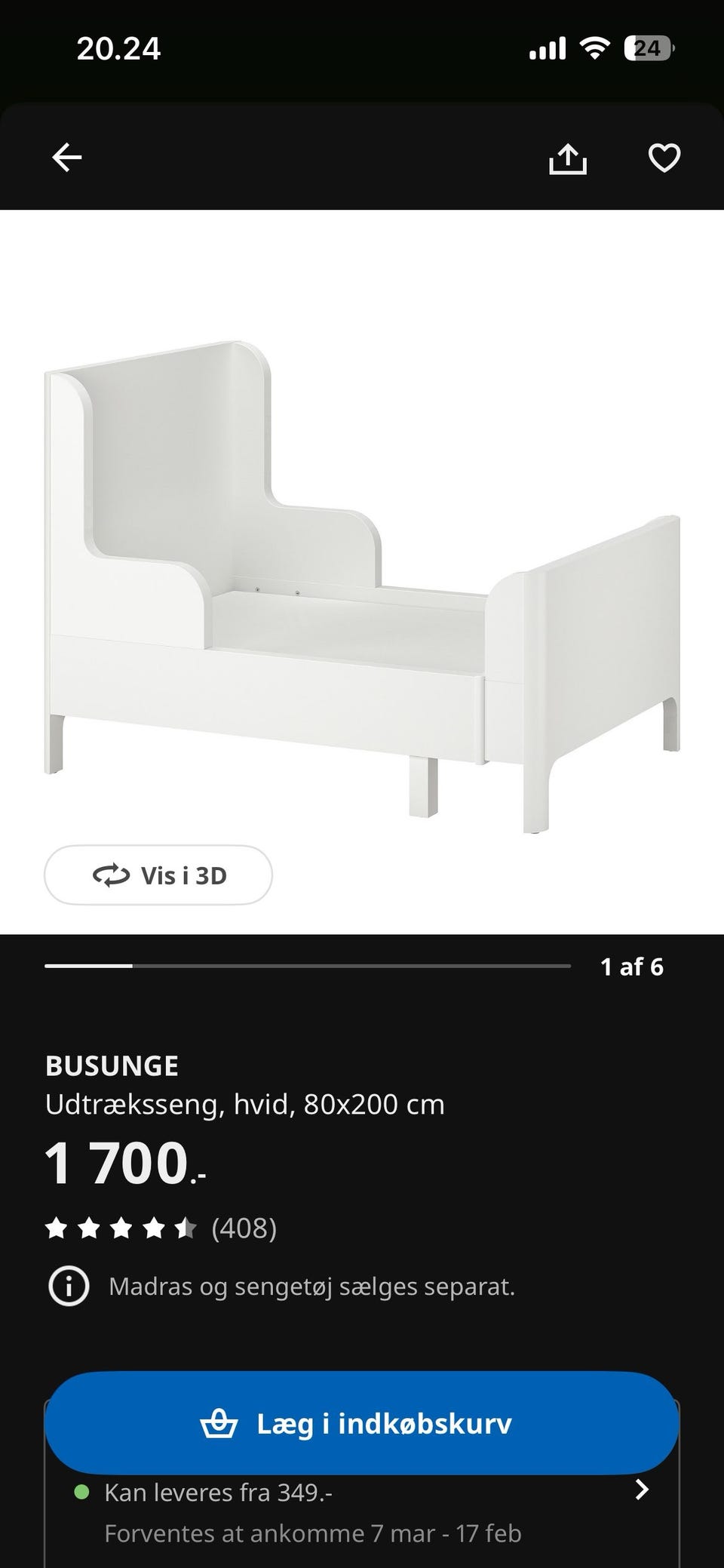
Task: Tap the info icon beside mattress note
Action: [x=69, y=1286]
